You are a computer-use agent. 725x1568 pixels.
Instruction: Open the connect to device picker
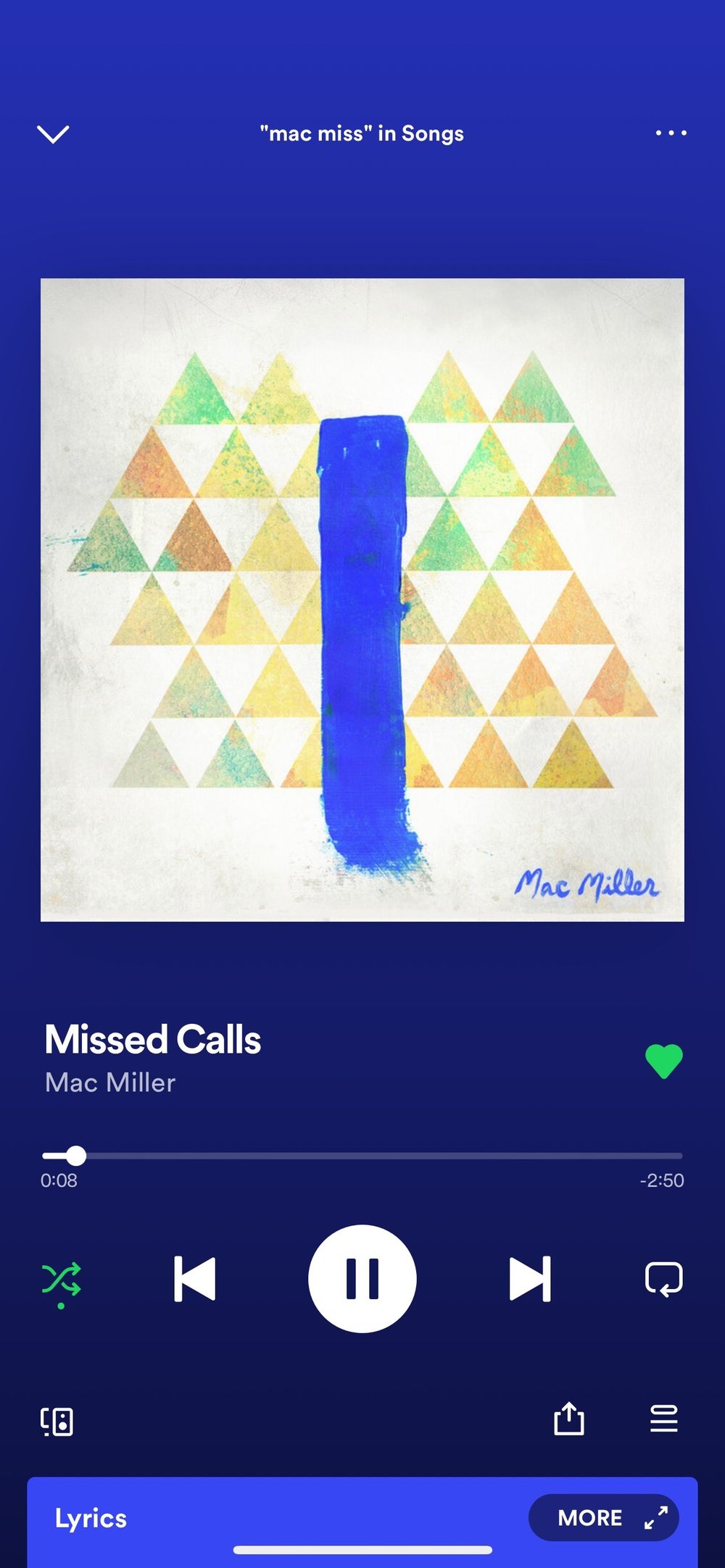pyautogui.click(x=57, y=1421)
